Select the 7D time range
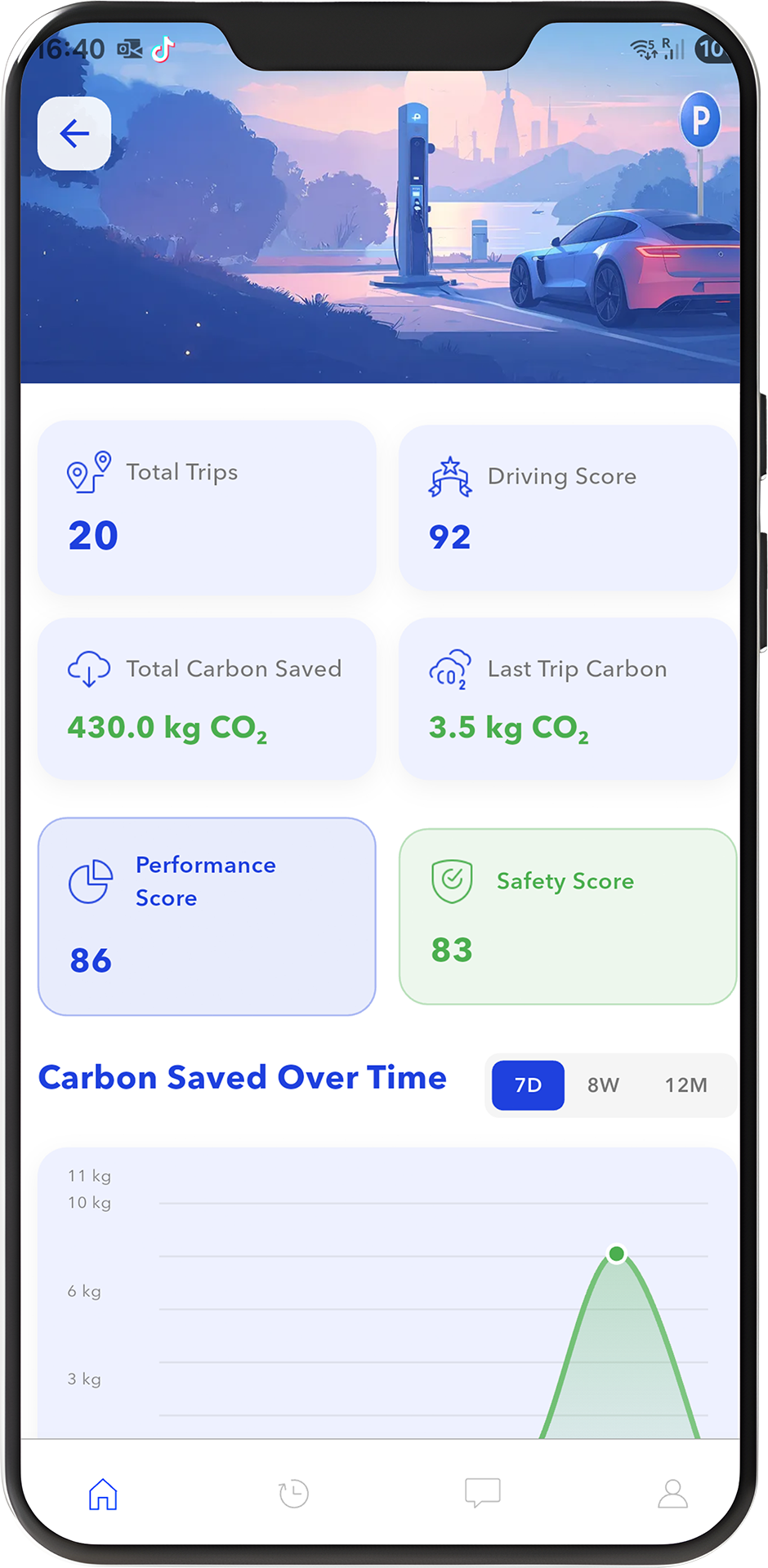 pos(528,1085)
